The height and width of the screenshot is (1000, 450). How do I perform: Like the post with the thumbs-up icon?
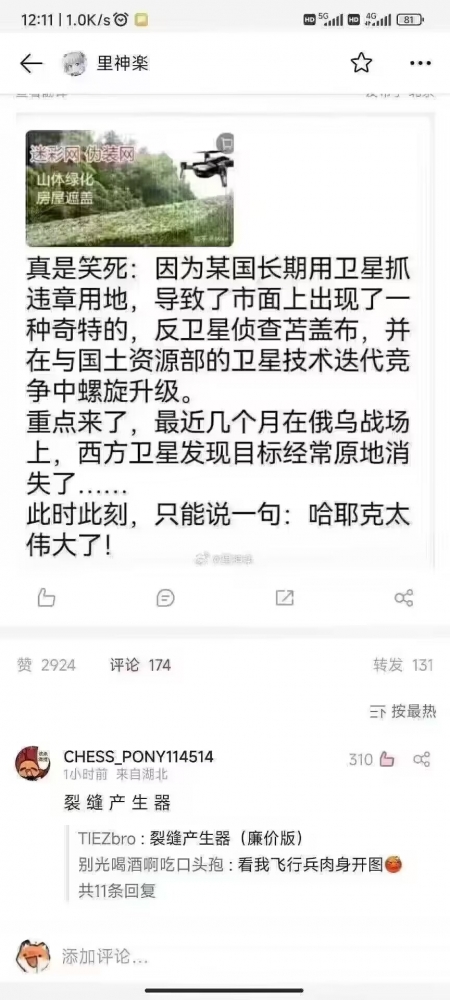tap(46, 598)
